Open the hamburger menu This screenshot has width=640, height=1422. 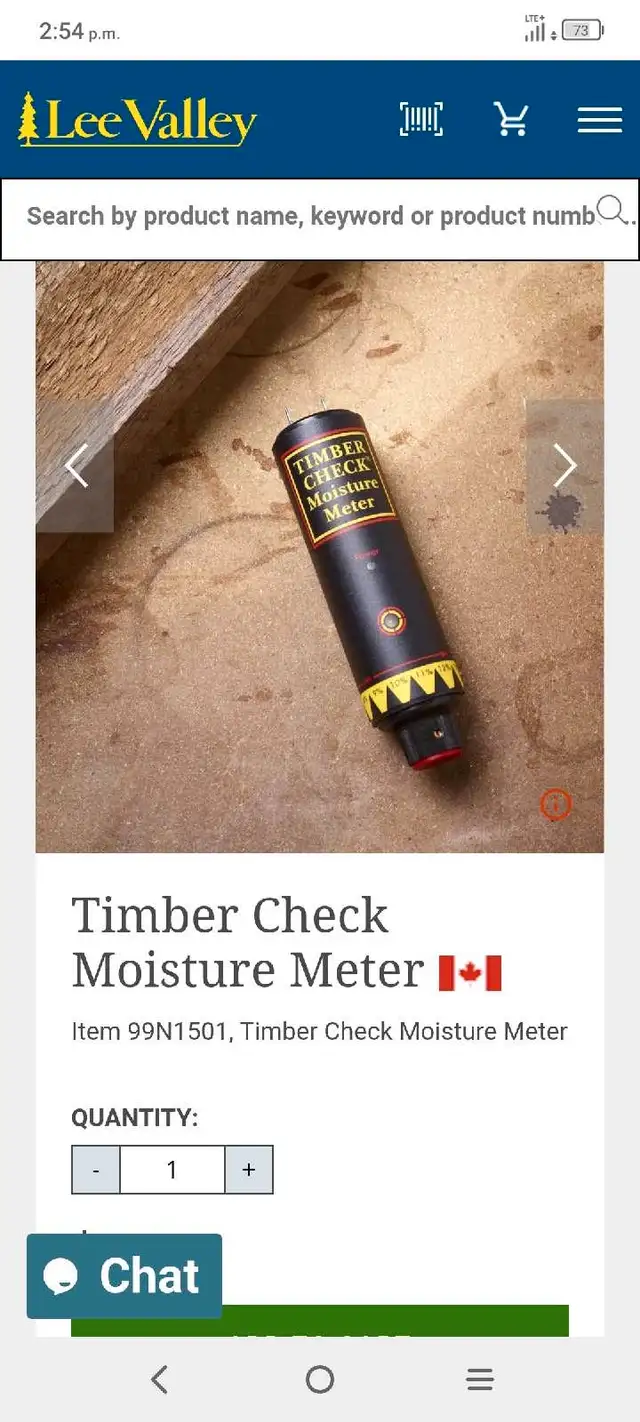600,120
